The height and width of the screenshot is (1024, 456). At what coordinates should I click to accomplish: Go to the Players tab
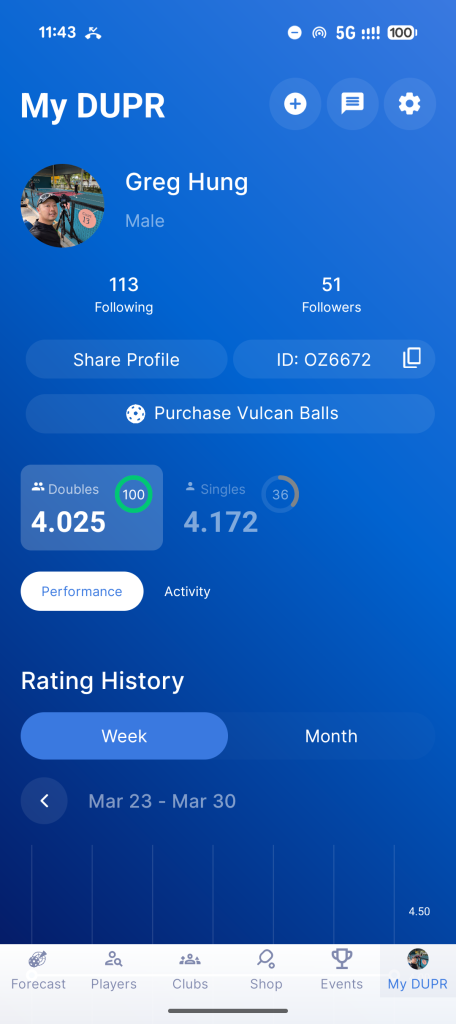click(114, 970)
